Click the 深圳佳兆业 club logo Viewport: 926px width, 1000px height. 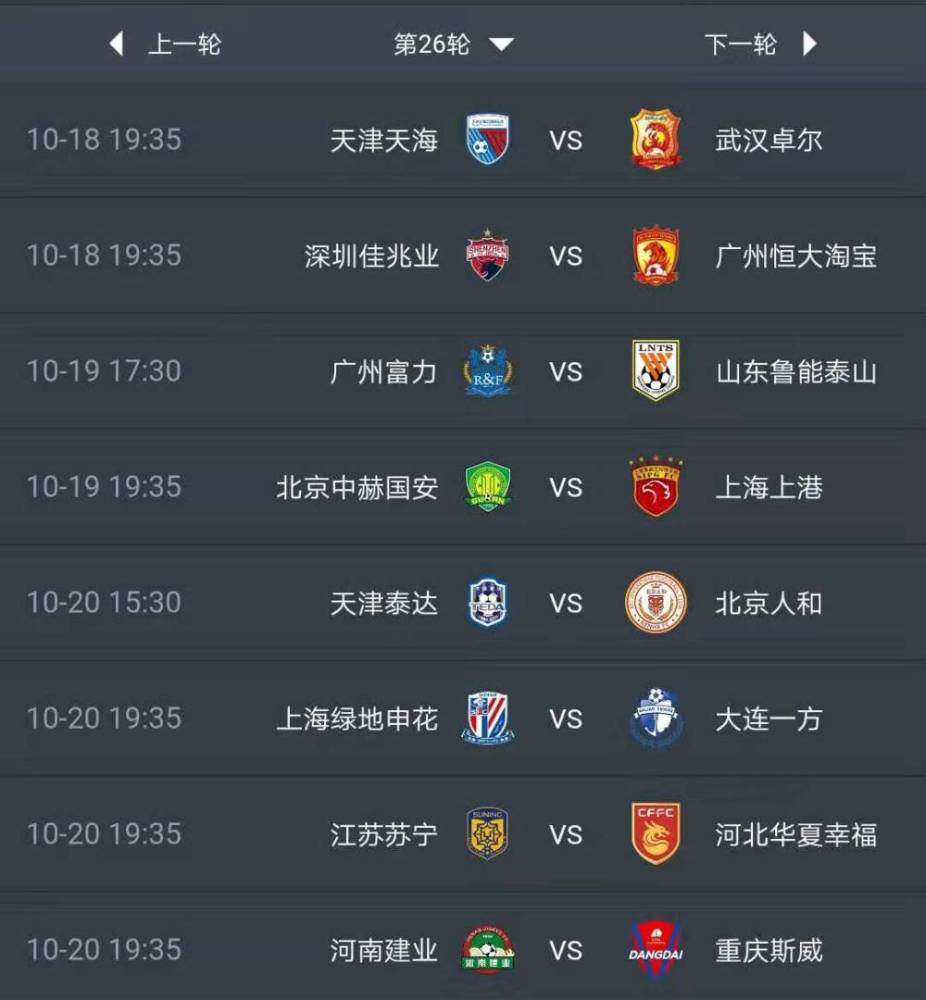tap(487, 256)
